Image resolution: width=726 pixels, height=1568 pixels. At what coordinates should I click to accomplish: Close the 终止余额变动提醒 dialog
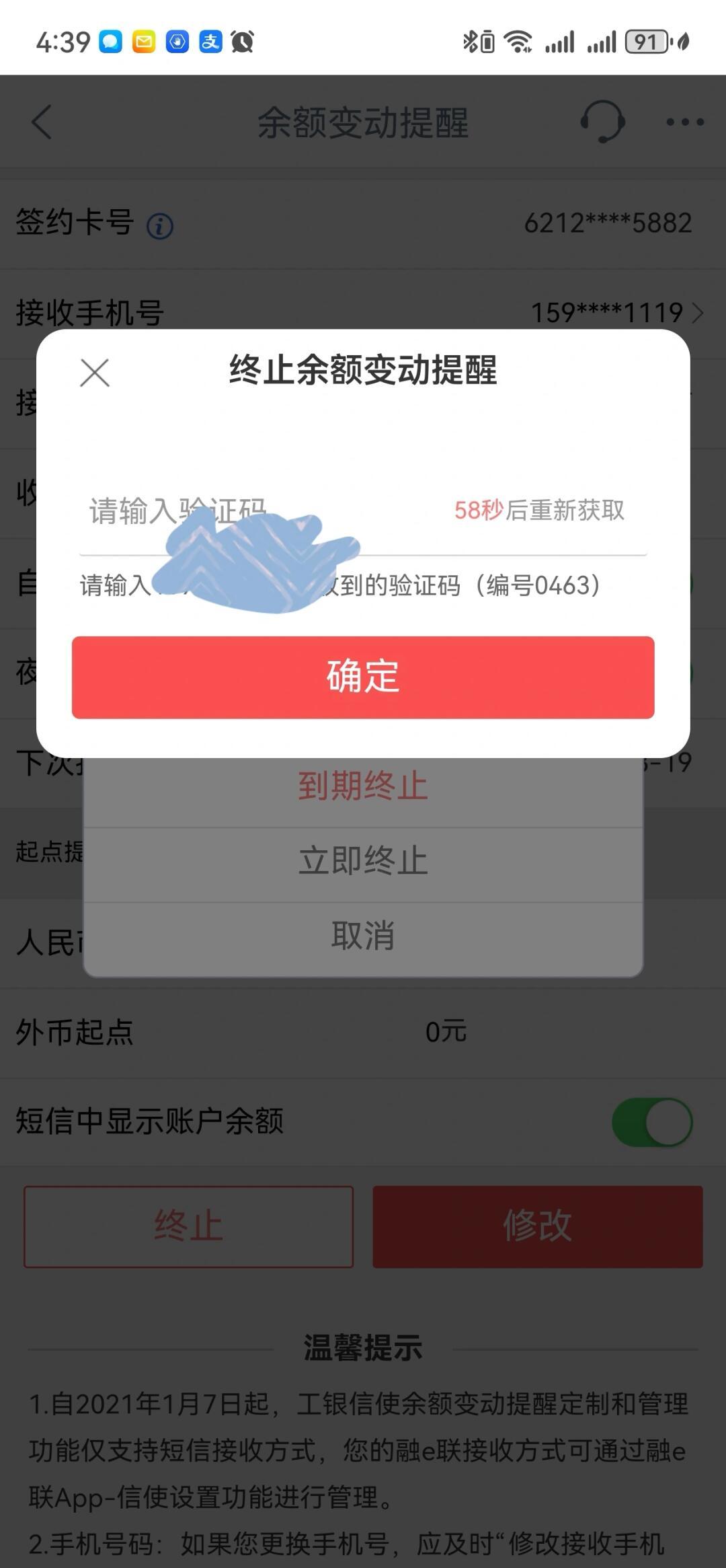(94, 372)
